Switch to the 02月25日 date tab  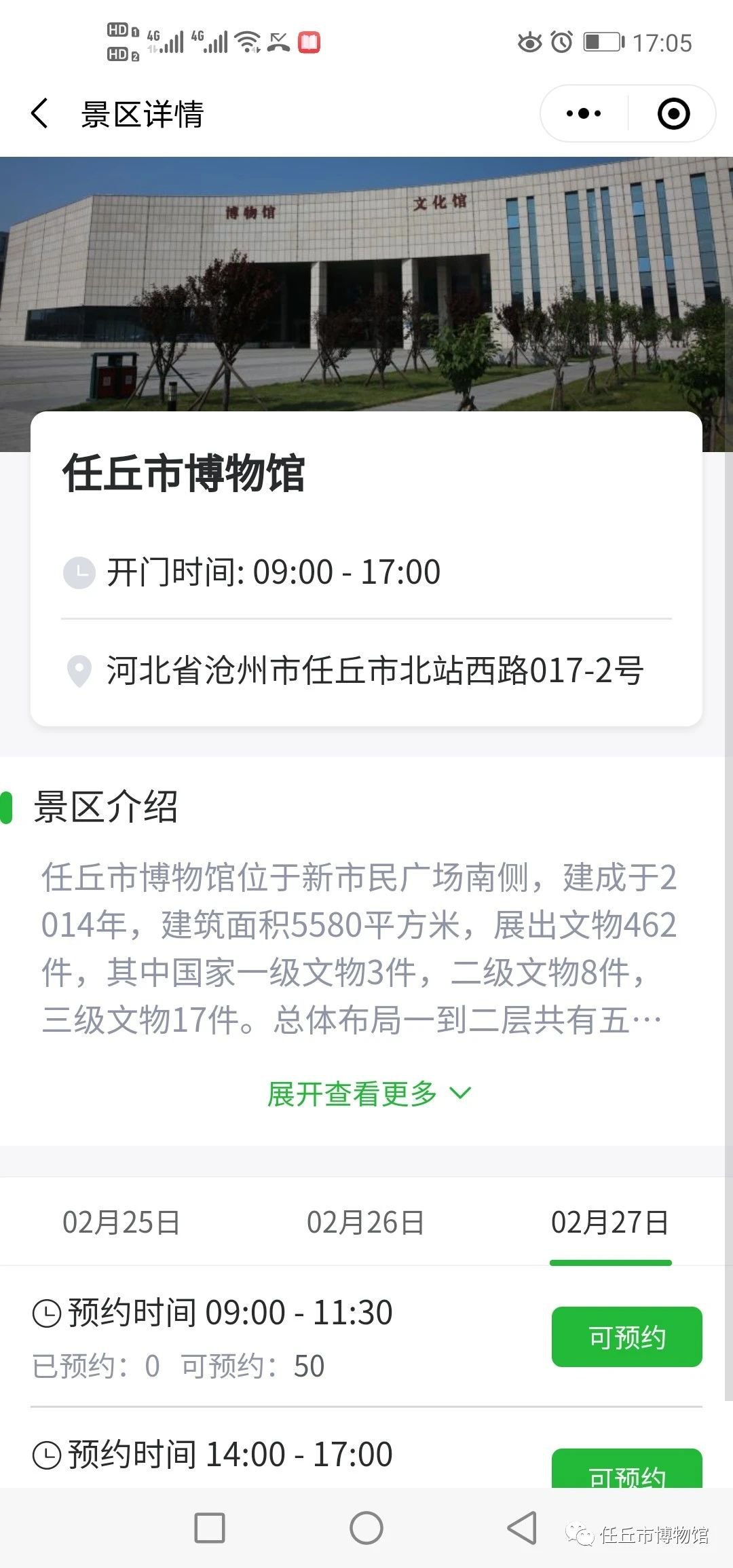(121, 1222)
